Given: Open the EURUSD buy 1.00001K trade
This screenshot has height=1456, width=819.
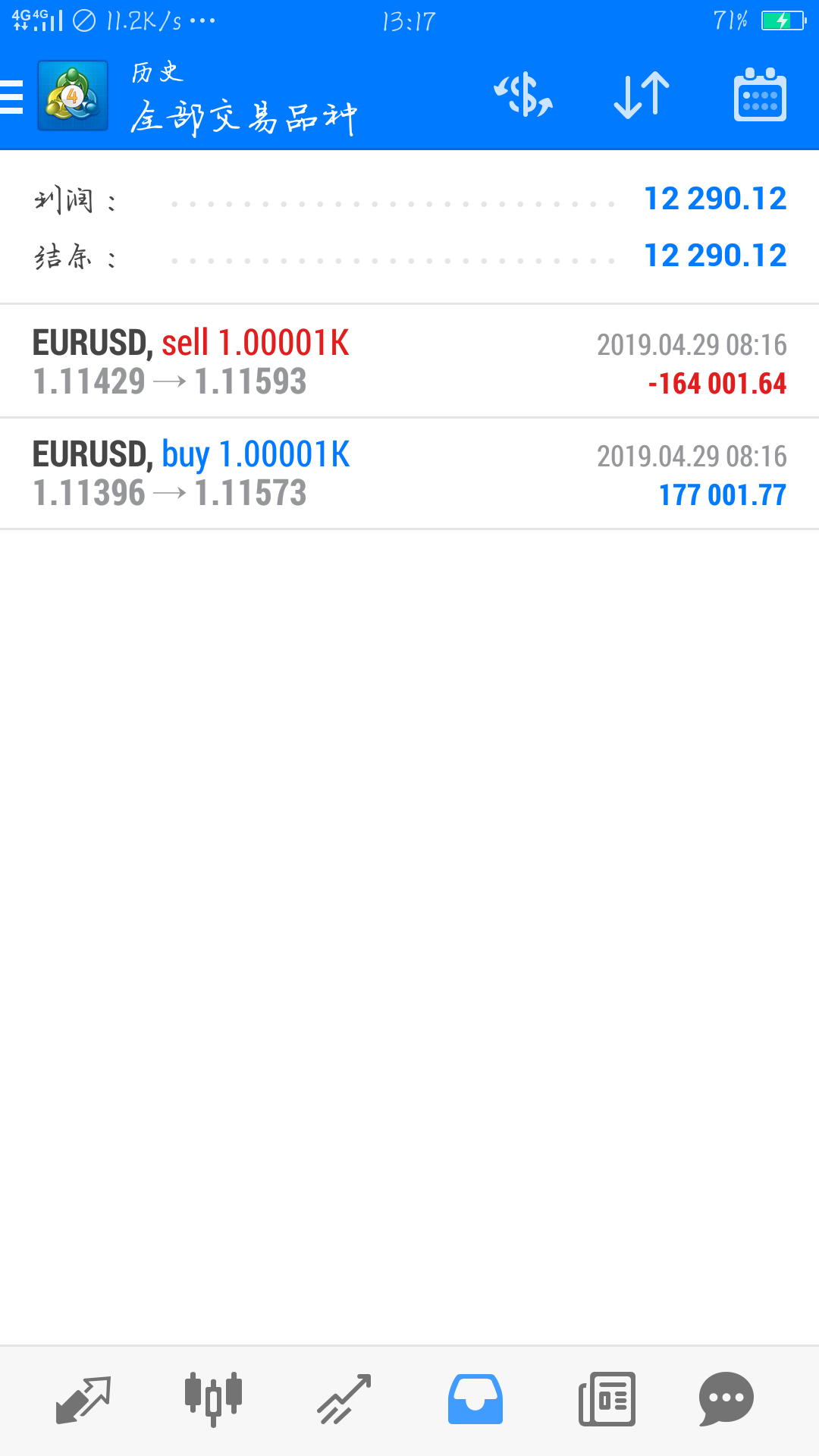Looking at the screenshot, I should 409,473.
